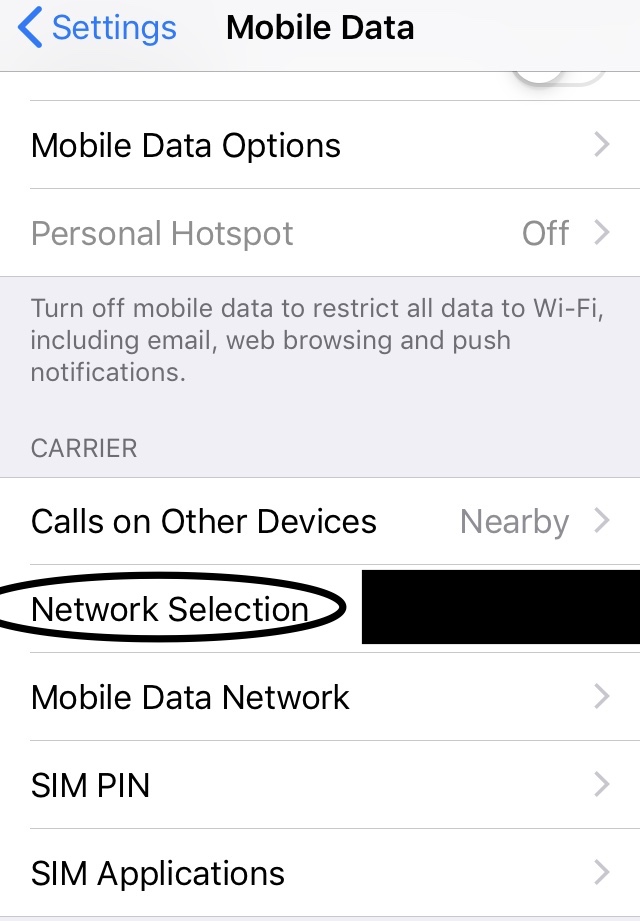Open Personal Hotspot settings
Screen dimensions: 640x921
[320, 233]
